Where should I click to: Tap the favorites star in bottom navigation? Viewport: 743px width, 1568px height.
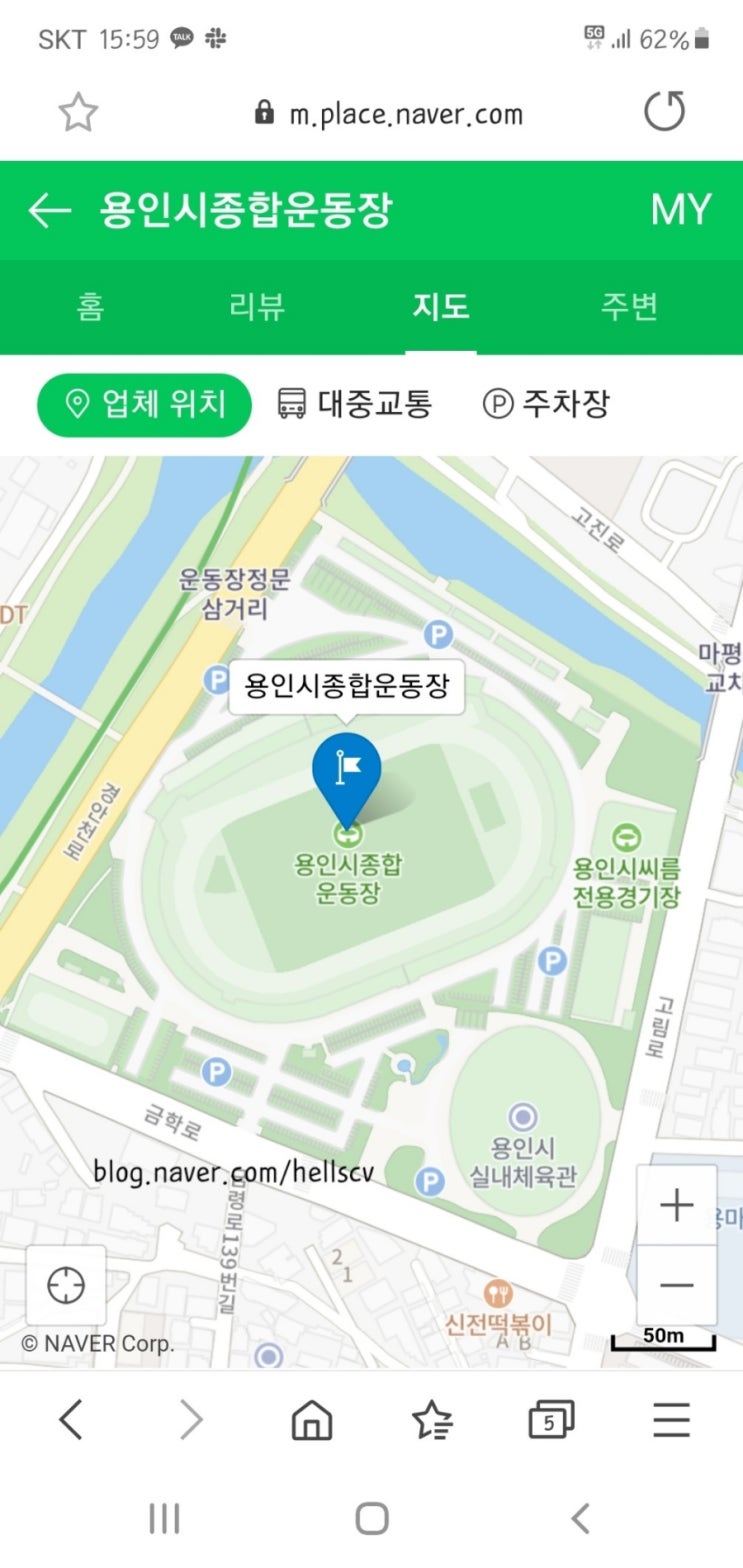(x=431, y=1419)
